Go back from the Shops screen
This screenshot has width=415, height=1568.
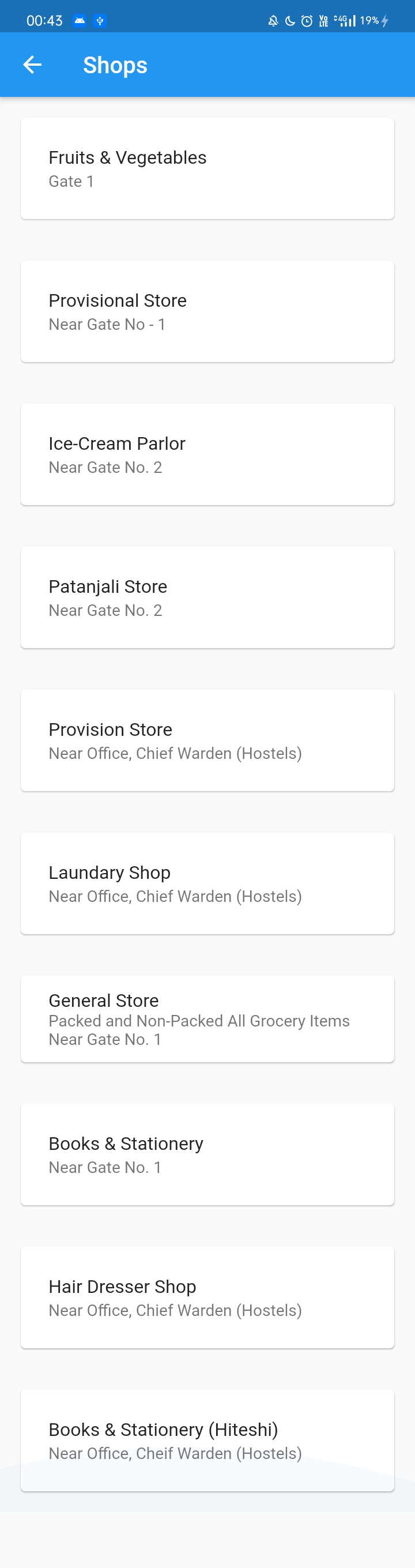[x=32, y=65]
